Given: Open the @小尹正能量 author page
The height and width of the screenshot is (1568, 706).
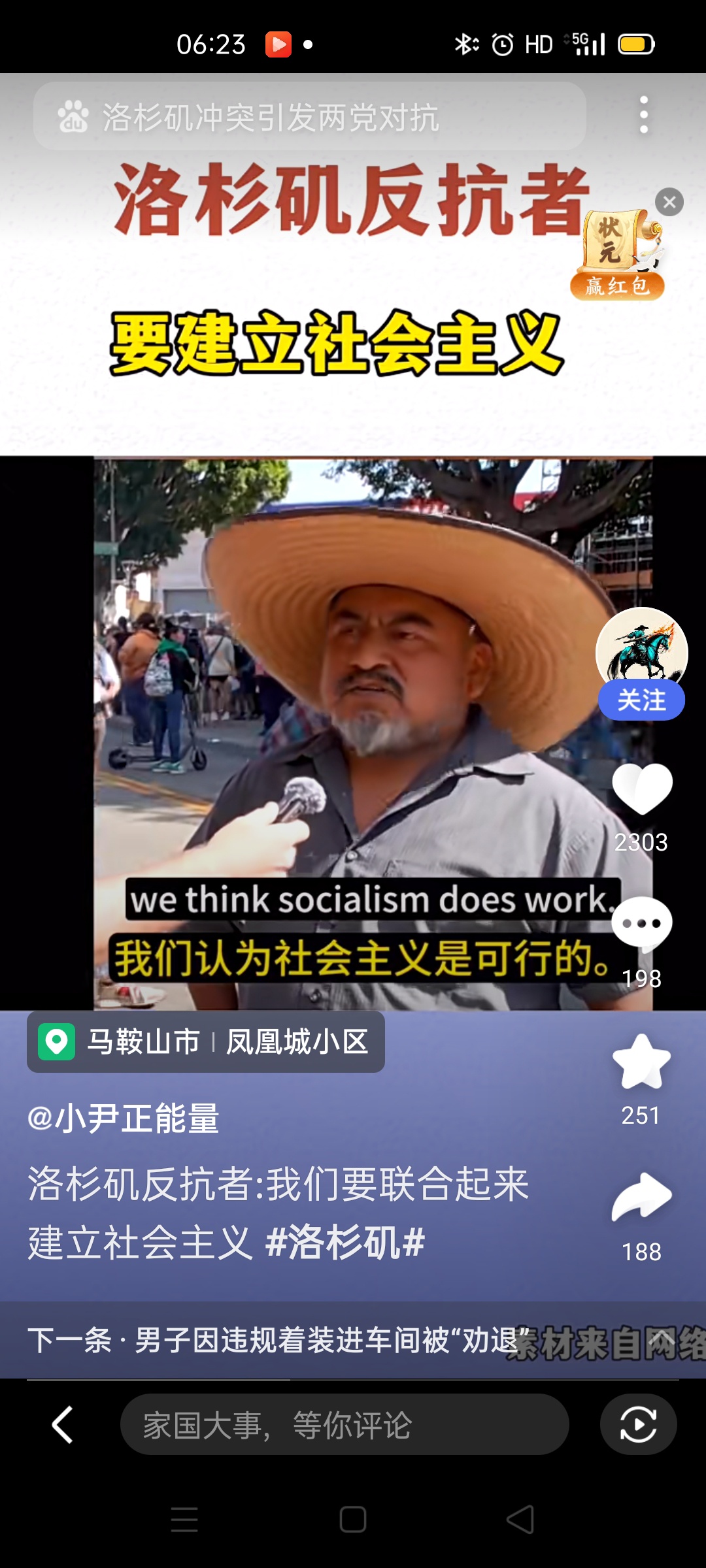Looking at the screenshot, I should (x=124, y=1118).
